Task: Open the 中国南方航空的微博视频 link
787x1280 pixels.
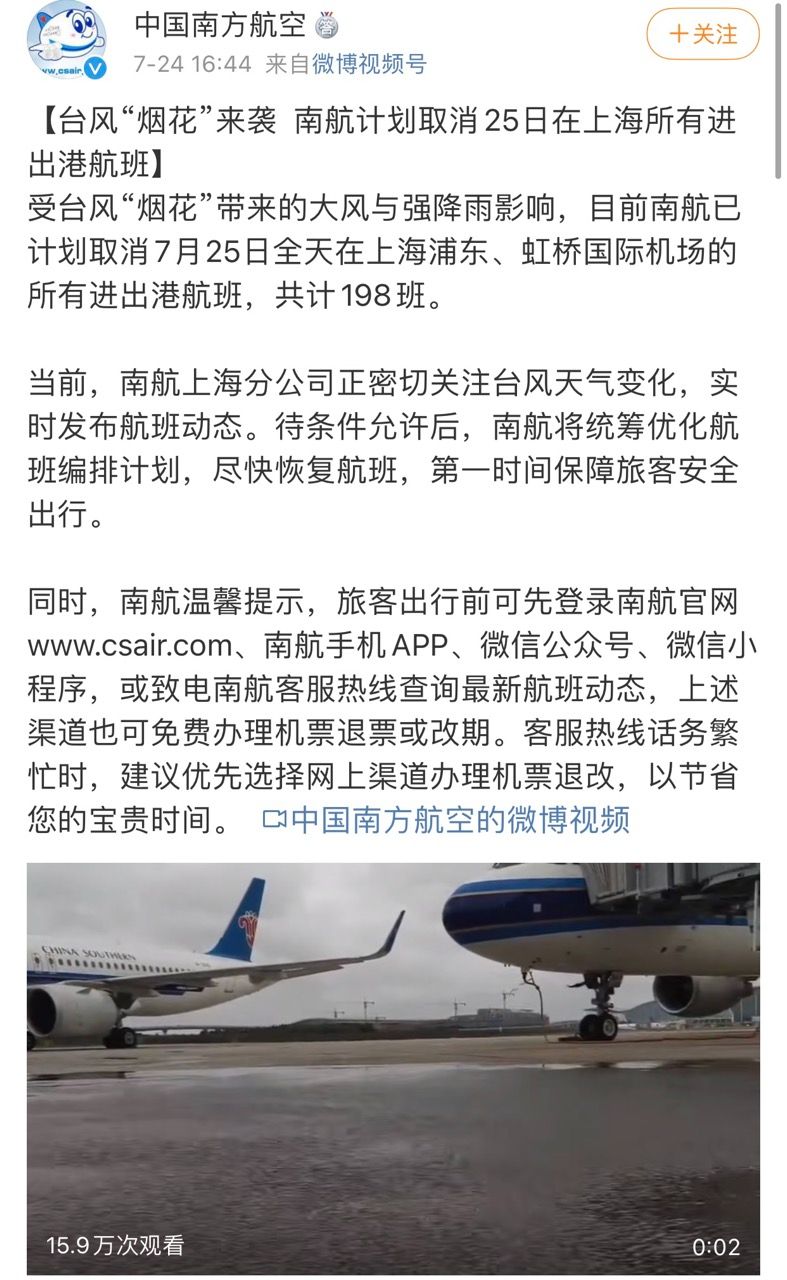Action: point(446,820)
